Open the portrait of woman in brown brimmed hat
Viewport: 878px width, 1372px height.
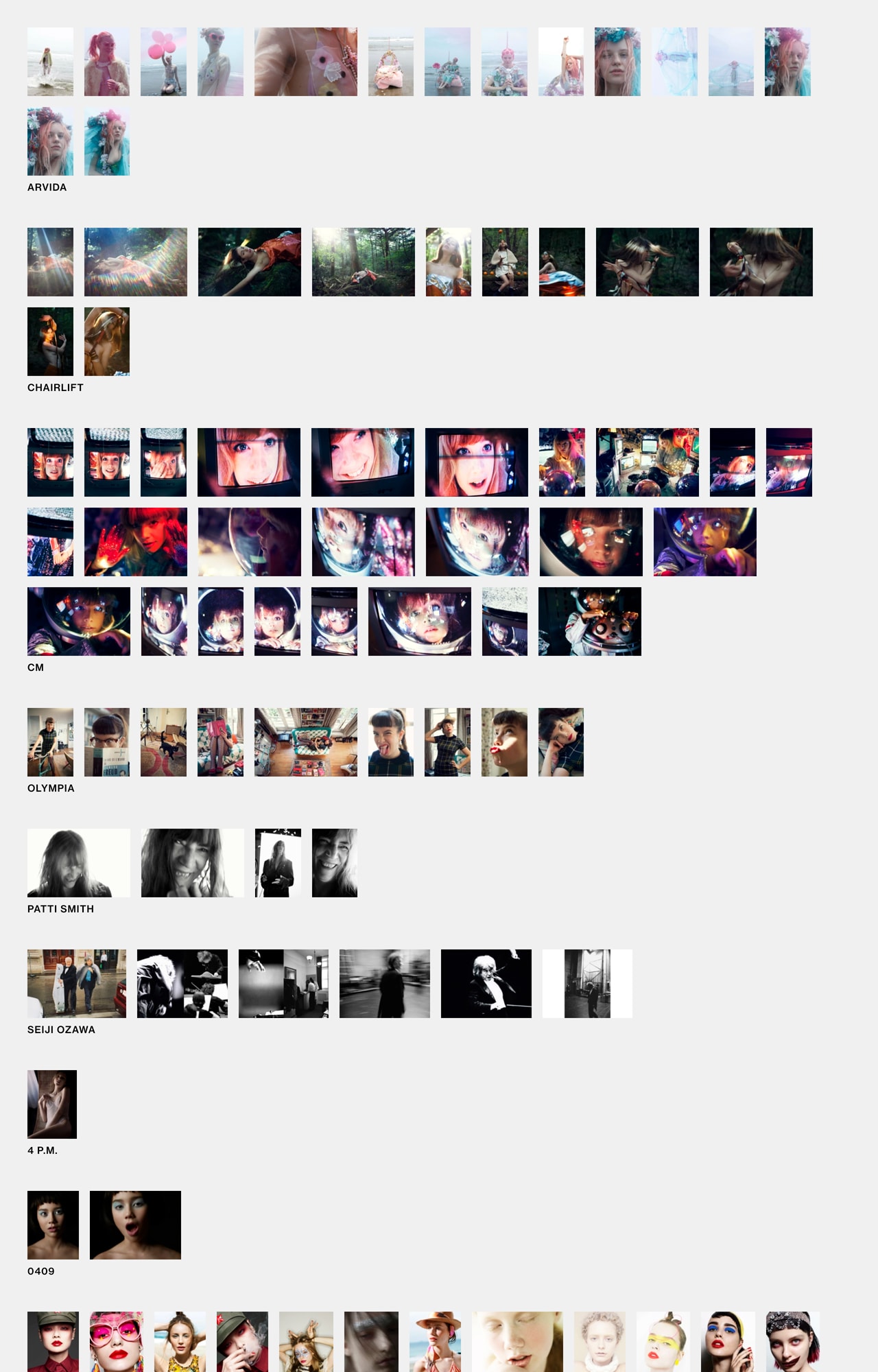click(435, 1342)
